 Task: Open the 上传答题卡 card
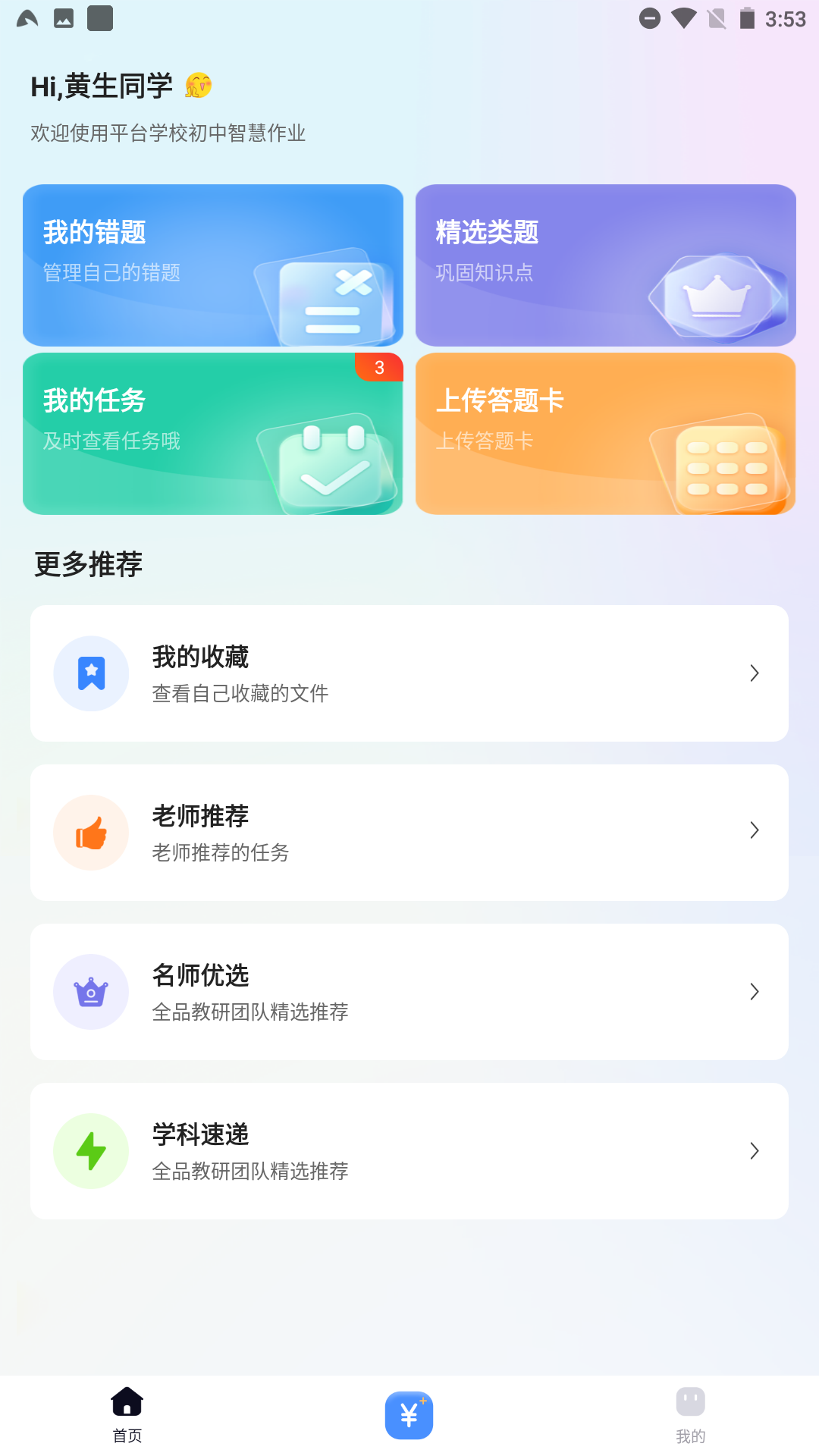[x=605, y=434]
